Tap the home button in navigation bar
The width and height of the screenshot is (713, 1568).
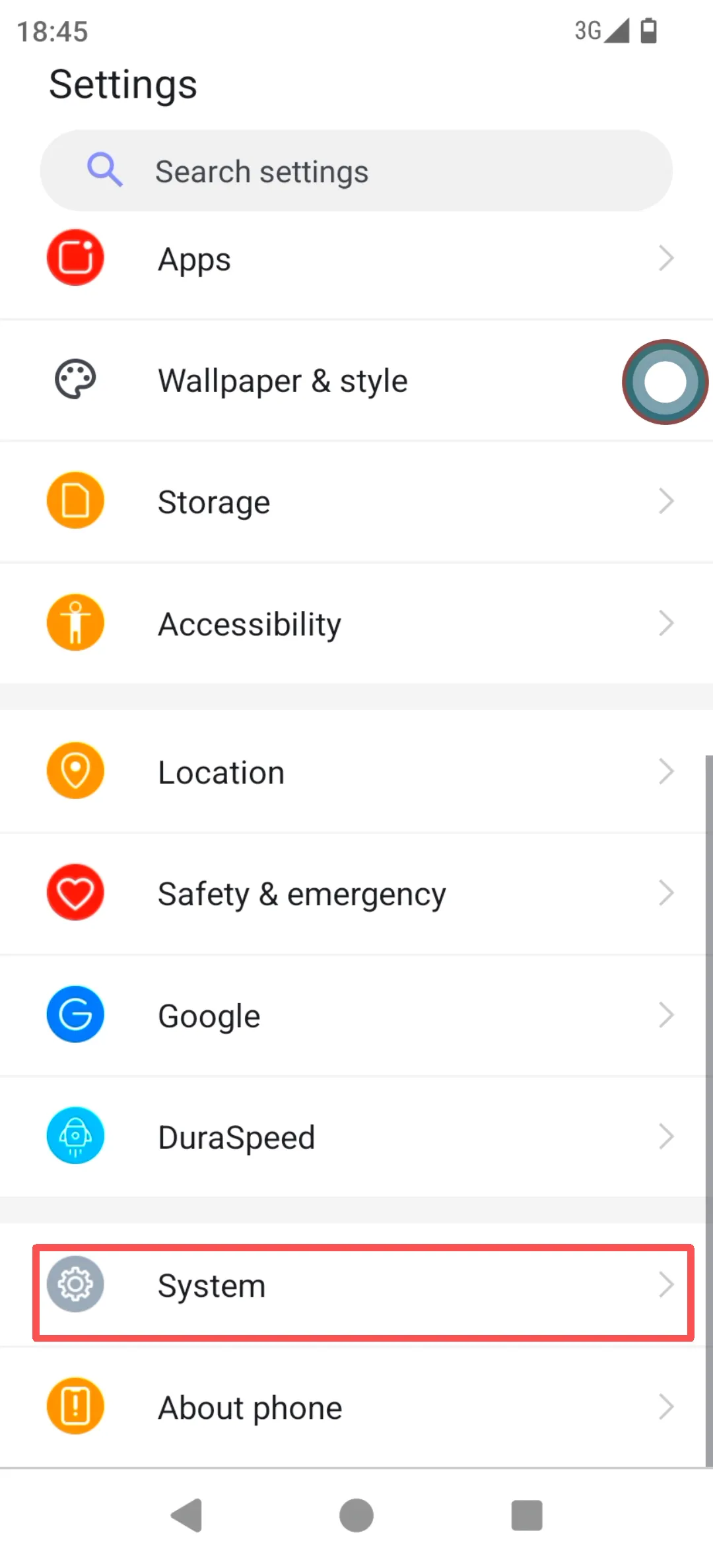[x=356, y=1515]
